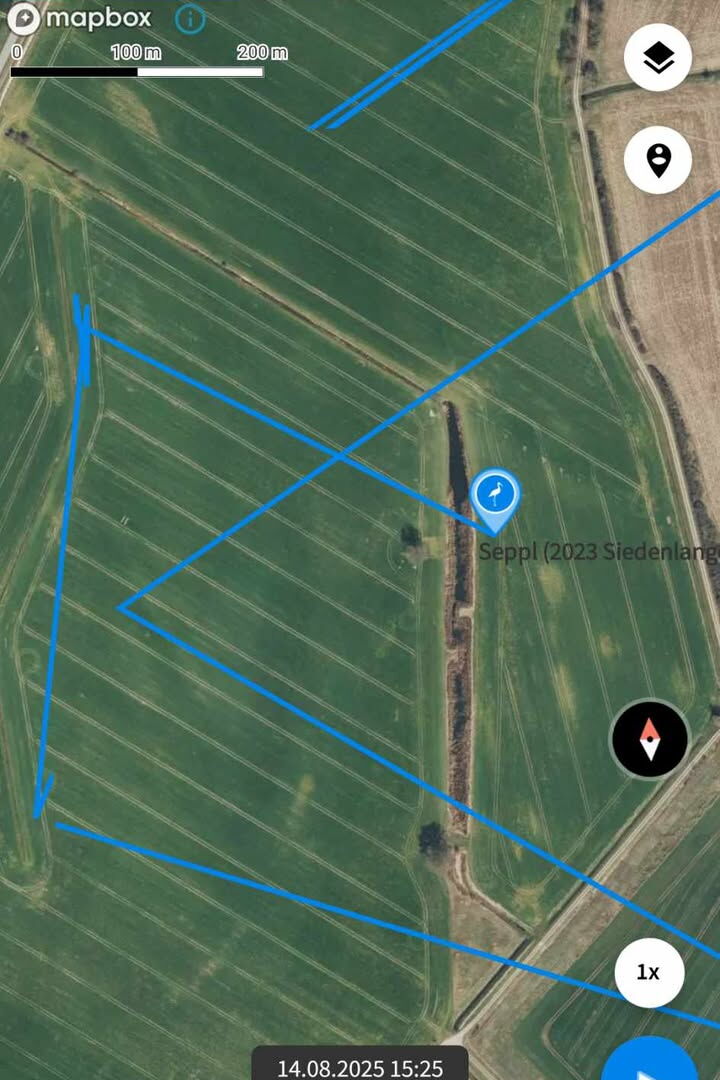This screenshot has width=720, height=1080.
Task: Center the map on the location pin
Action: pyautogui.click(x=657, y=159)
